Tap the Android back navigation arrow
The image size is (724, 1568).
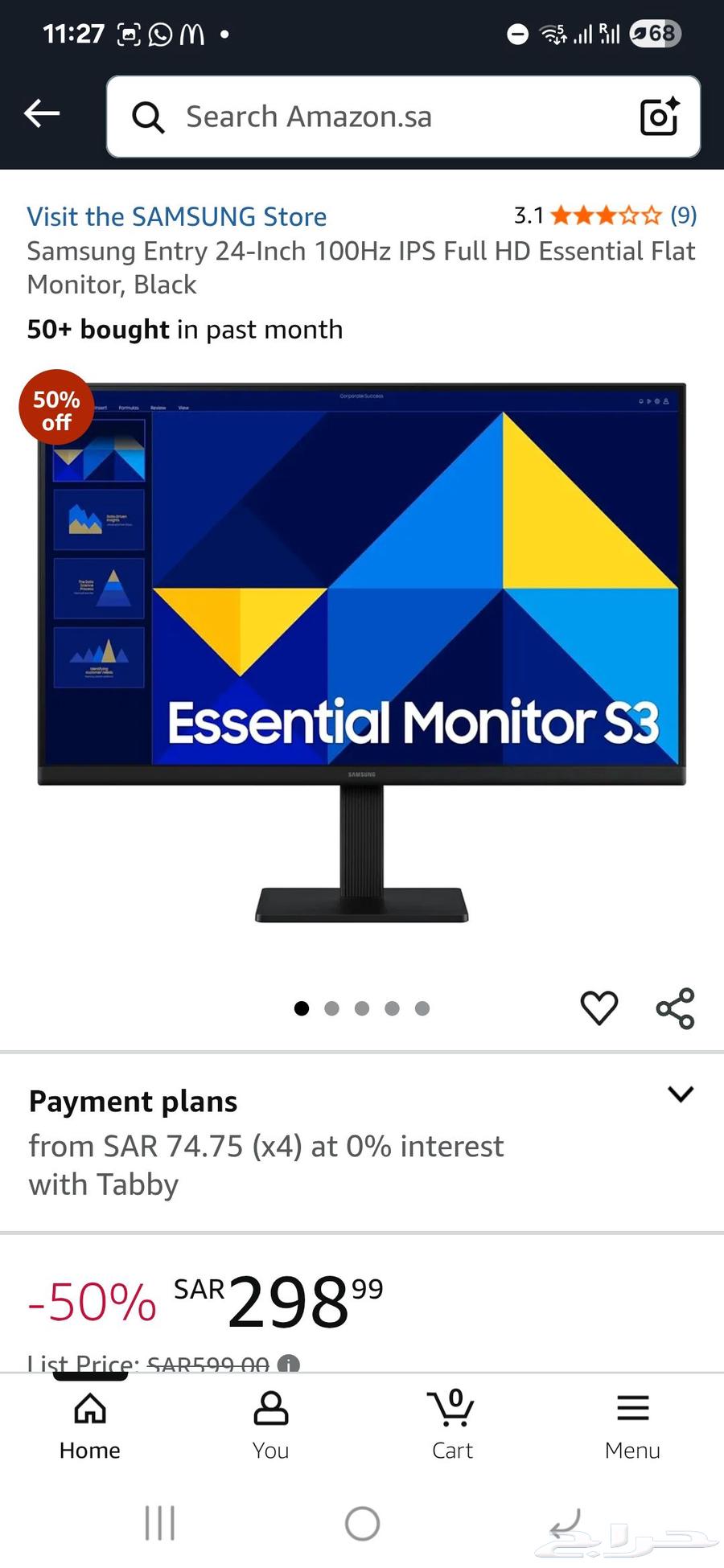pos(567,1522)
